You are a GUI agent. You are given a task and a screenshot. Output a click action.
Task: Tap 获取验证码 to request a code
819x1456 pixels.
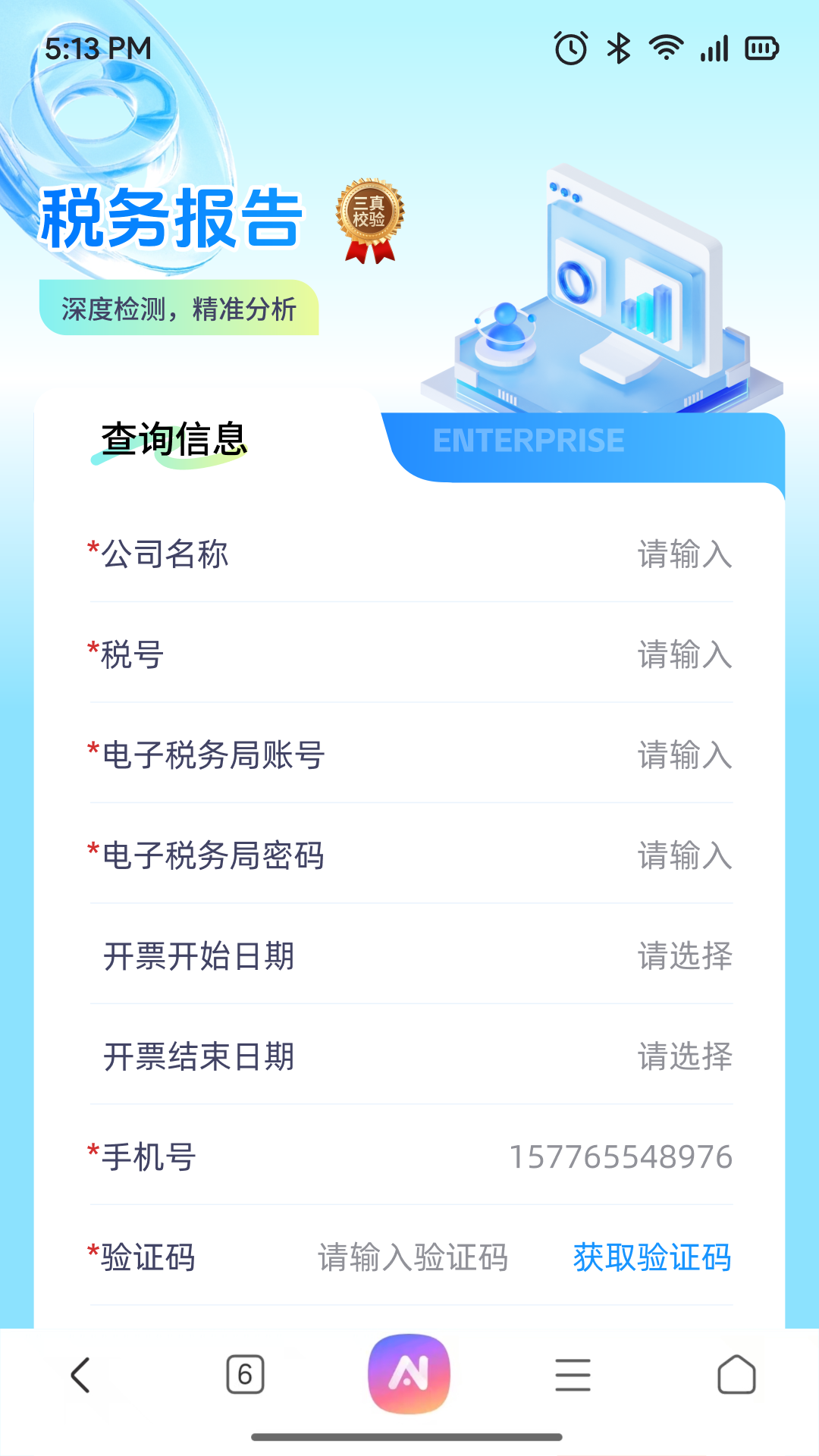click(651, 1257)
